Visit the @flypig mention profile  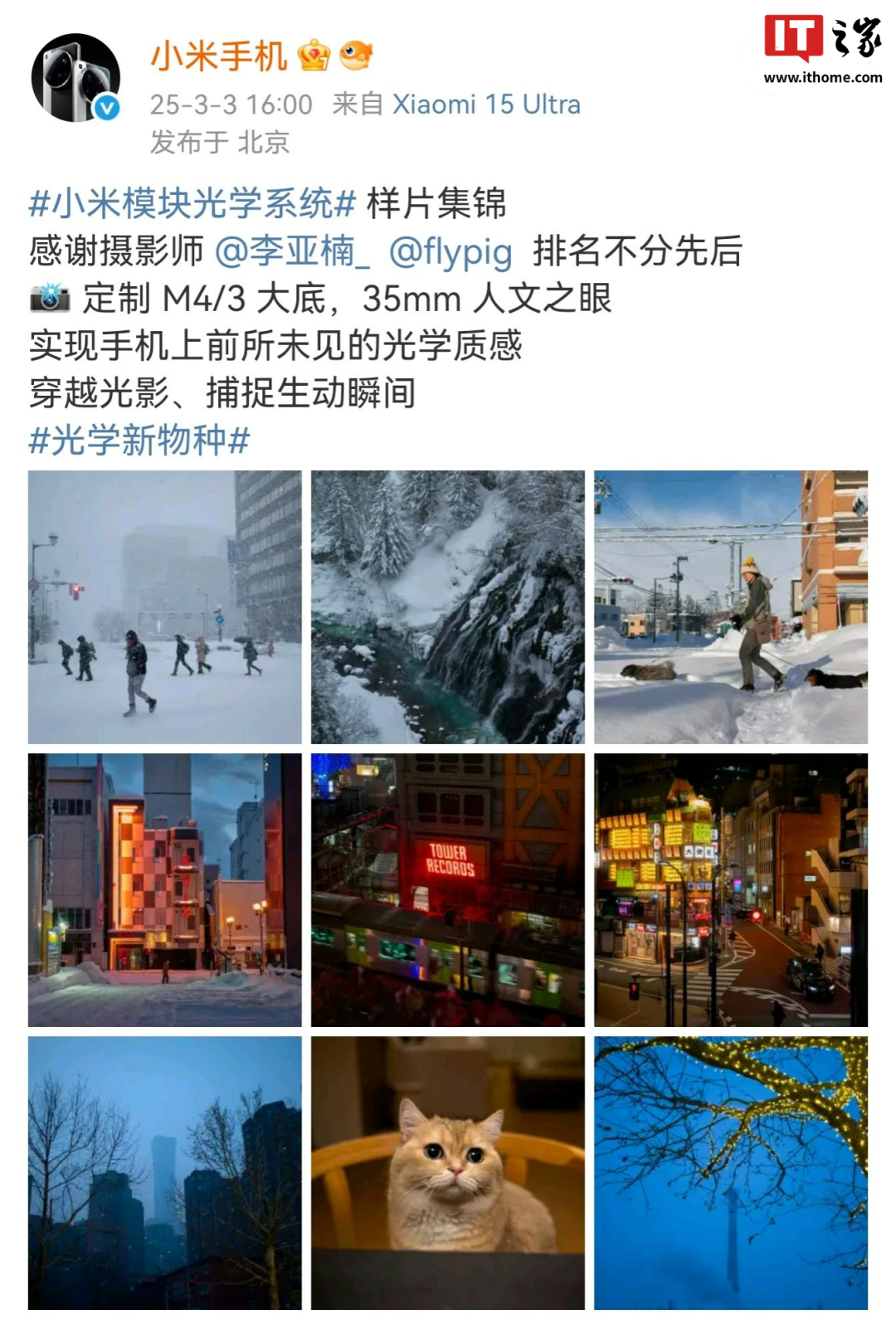point(450,251)
